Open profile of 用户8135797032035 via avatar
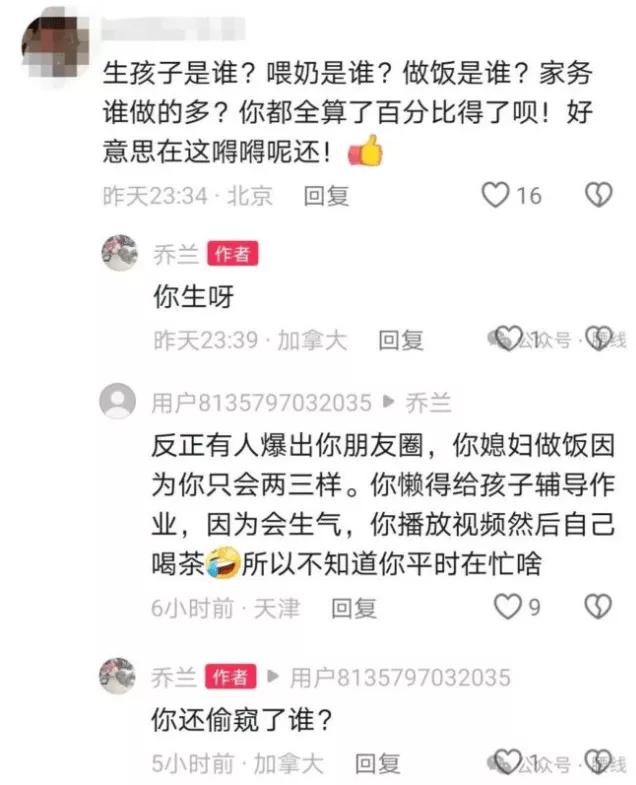The height and width of the screenshot is (785, 636). (x=119, y=402)
